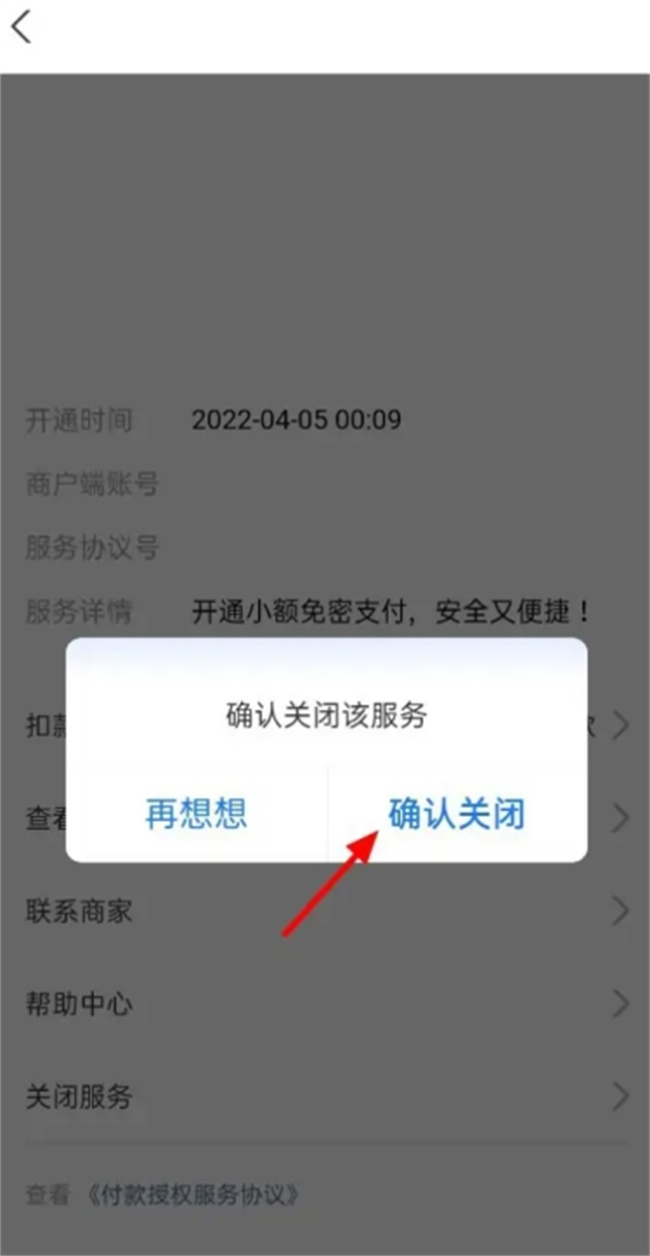View the 付款授权服务协议 link

pos(191,1194)
